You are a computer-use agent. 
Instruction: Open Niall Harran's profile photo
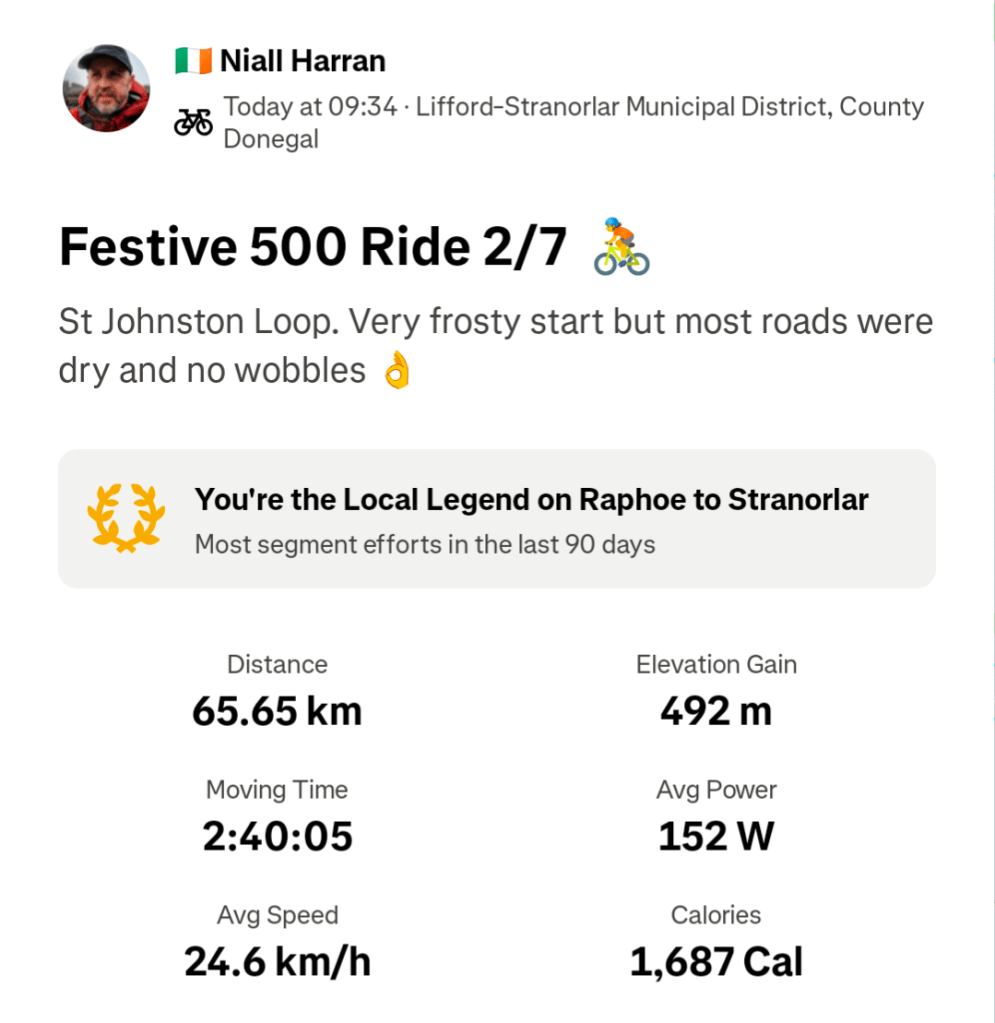[106, 88]
